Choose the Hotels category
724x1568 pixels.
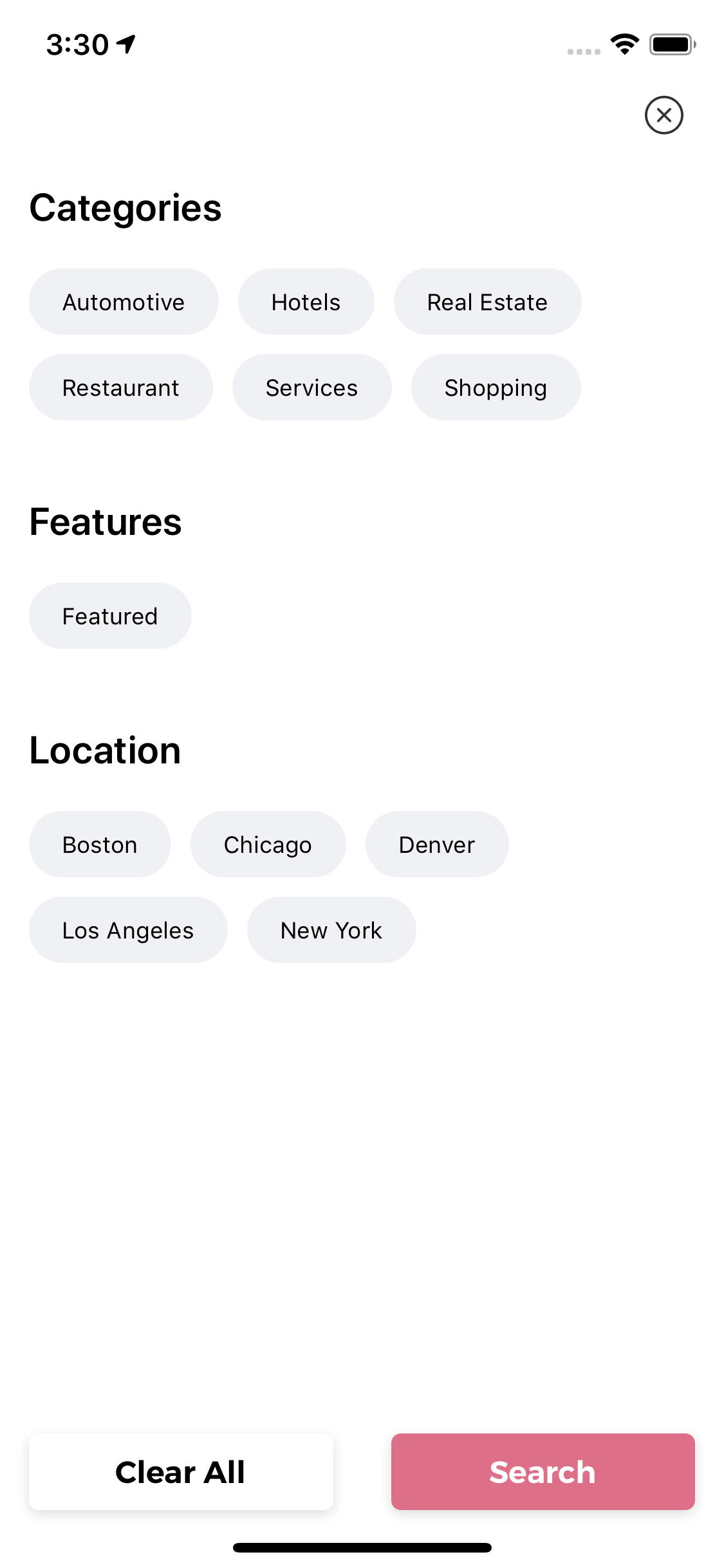tap(306, 302)
